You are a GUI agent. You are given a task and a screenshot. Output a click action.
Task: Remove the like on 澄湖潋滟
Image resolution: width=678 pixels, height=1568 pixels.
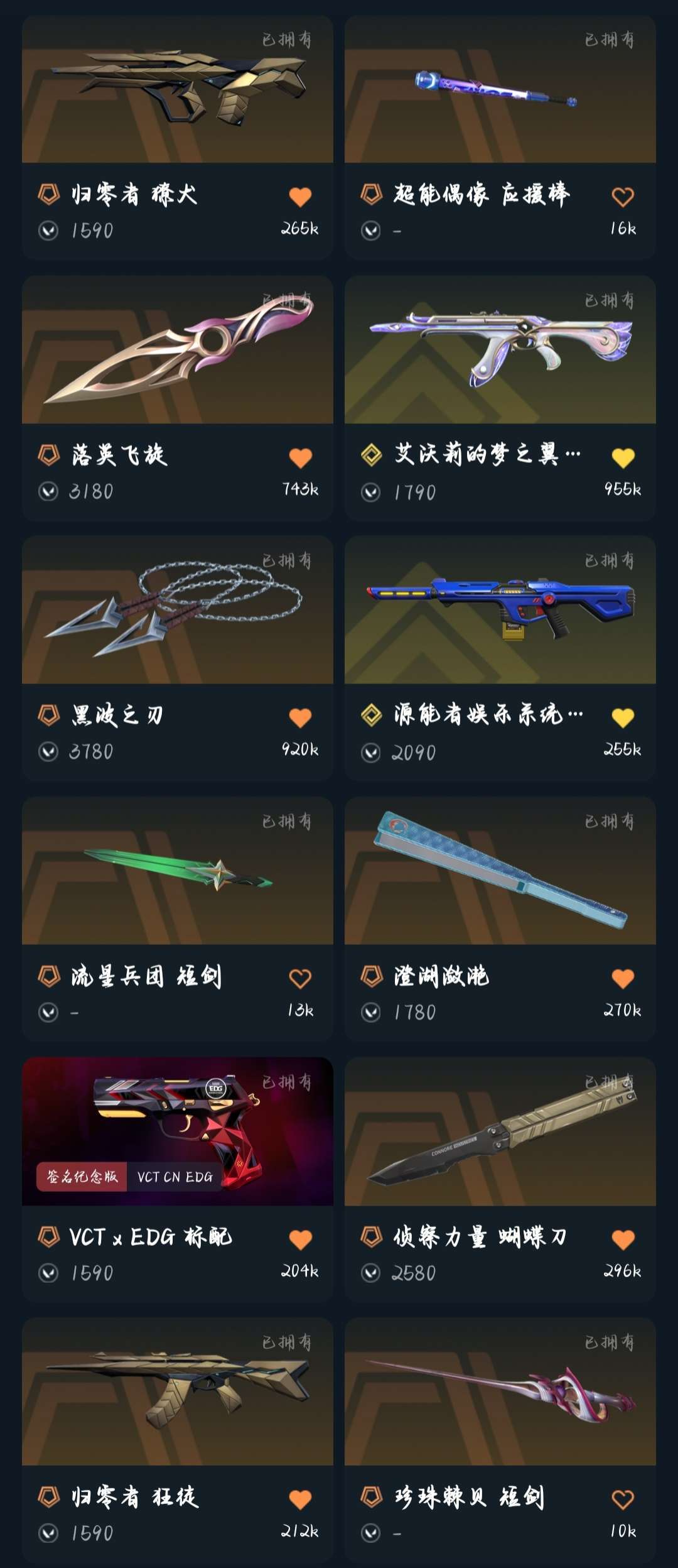[623, 978]
